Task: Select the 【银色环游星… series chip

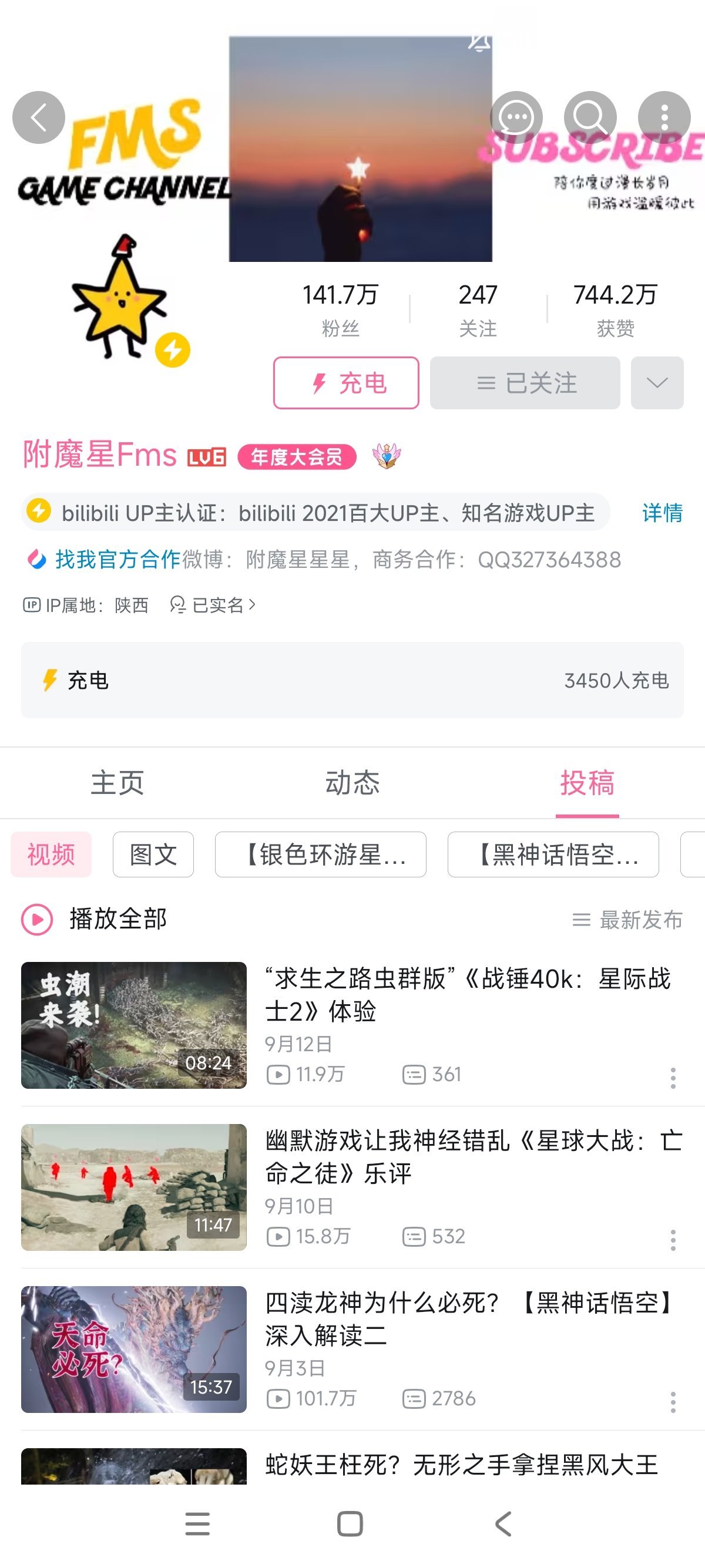Action: coord(320,854)
